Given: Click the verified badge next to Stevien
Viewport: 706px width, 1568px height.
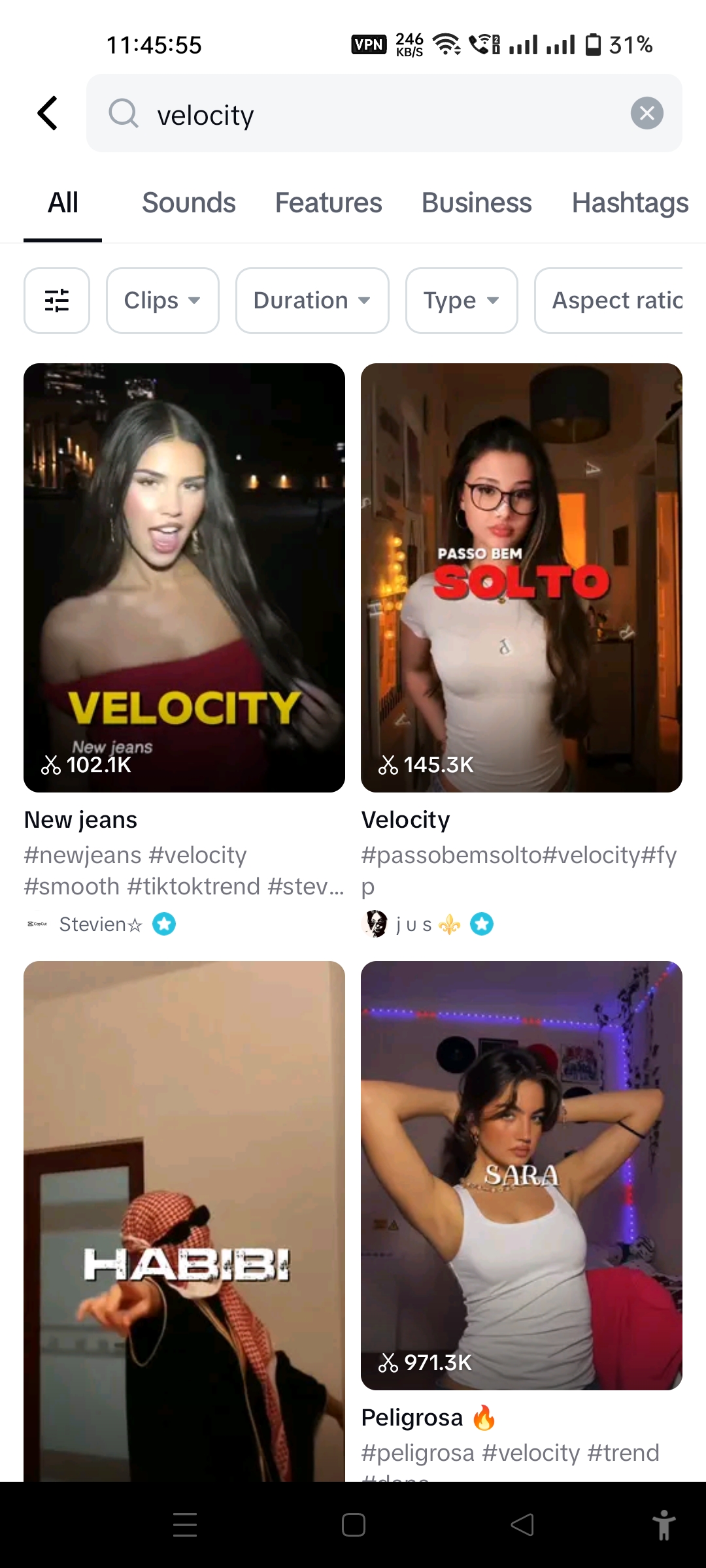Looking at the screenshot, I should pyautogui.click(x=164, y=924).
